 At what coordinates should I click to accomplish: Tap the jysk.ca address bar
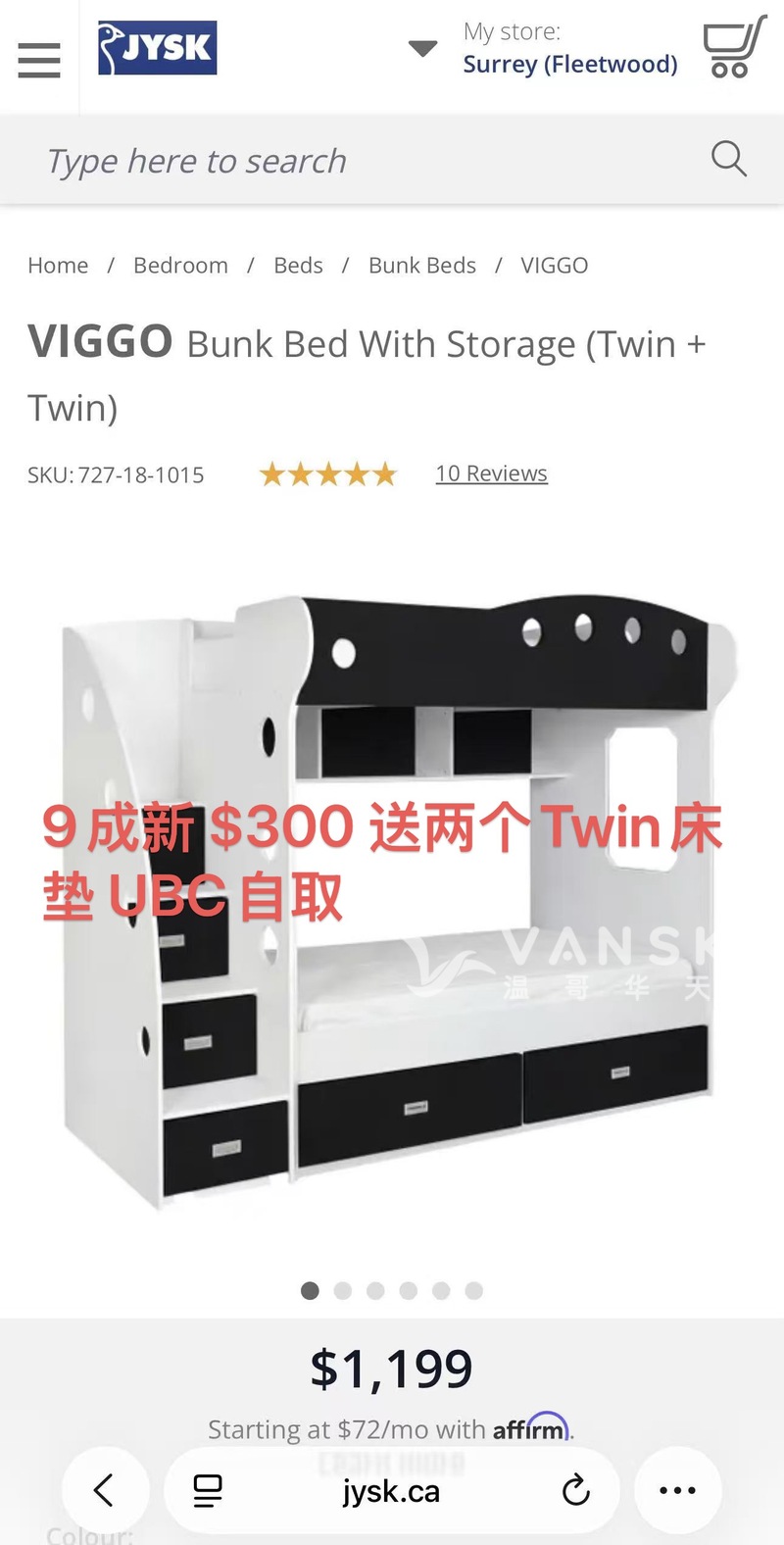coord(390,1491)
